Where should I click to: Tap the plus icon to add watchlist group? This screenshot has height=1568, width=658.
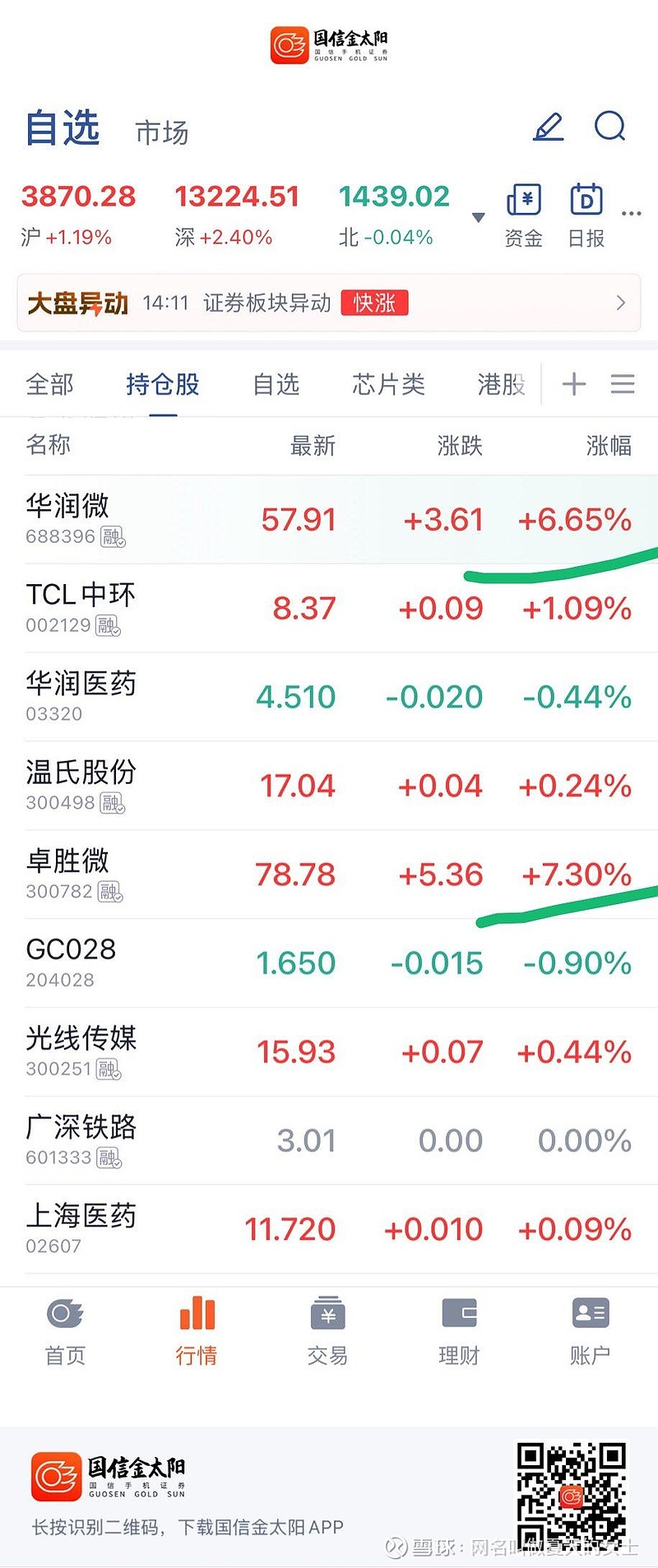[574, 383]
